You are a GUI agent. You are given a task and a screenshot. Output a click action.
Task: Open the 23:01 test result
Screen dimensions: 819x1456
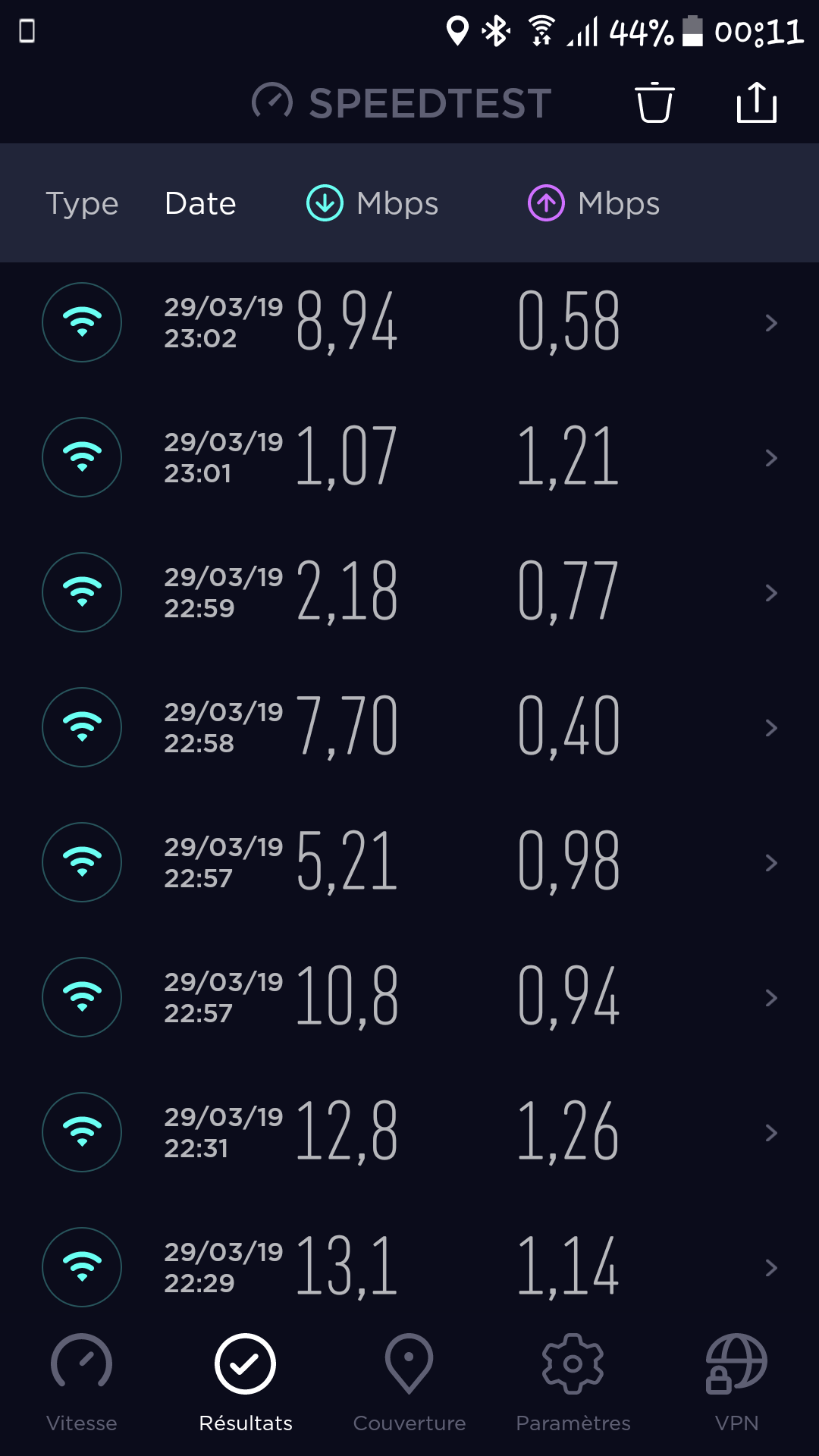point(409,457)
